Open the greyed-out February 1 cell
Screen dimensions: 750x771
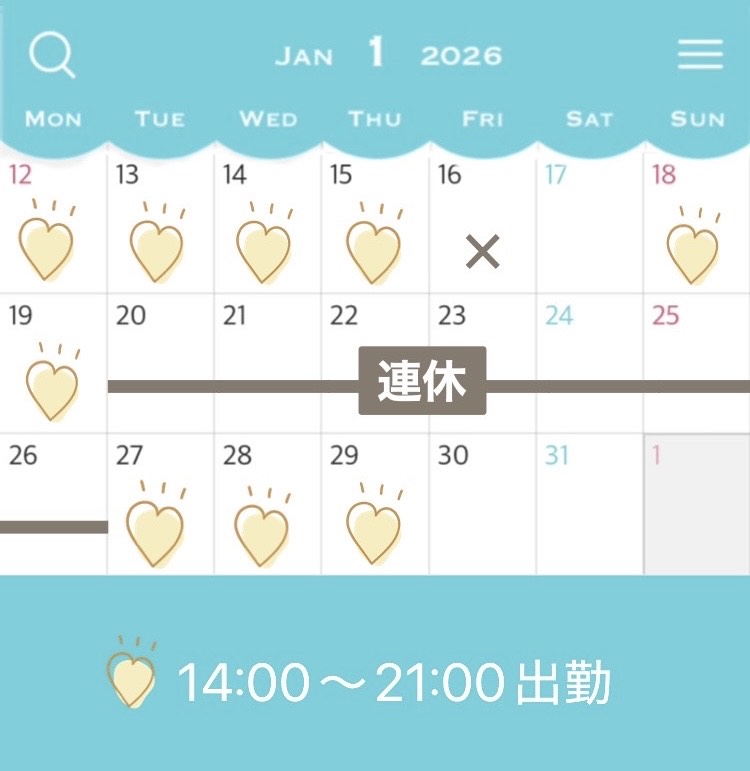point(696,505)
